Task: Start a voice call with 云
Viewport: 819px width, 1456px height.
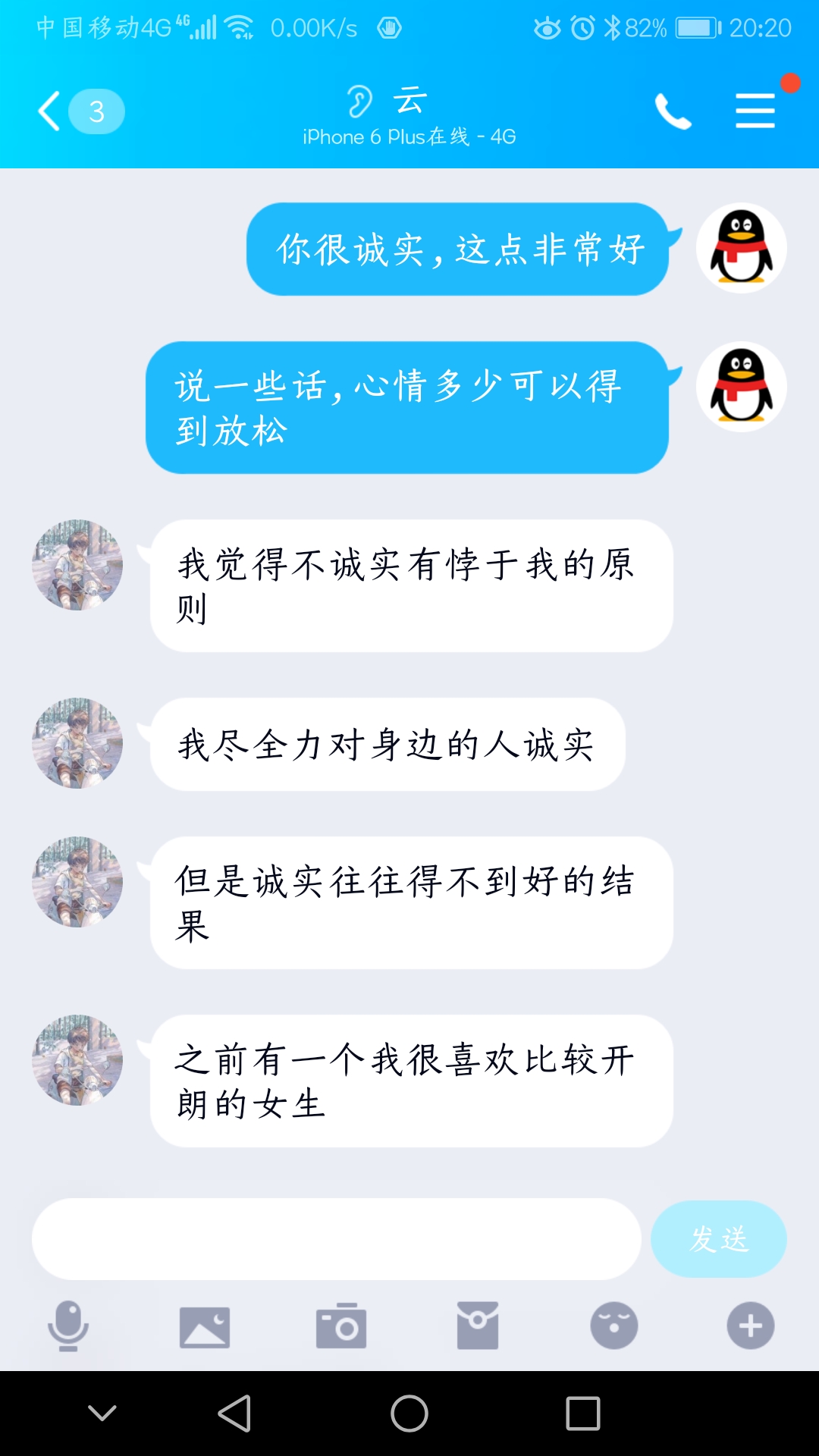Action: pyautogui.click(x=673, y=111)
